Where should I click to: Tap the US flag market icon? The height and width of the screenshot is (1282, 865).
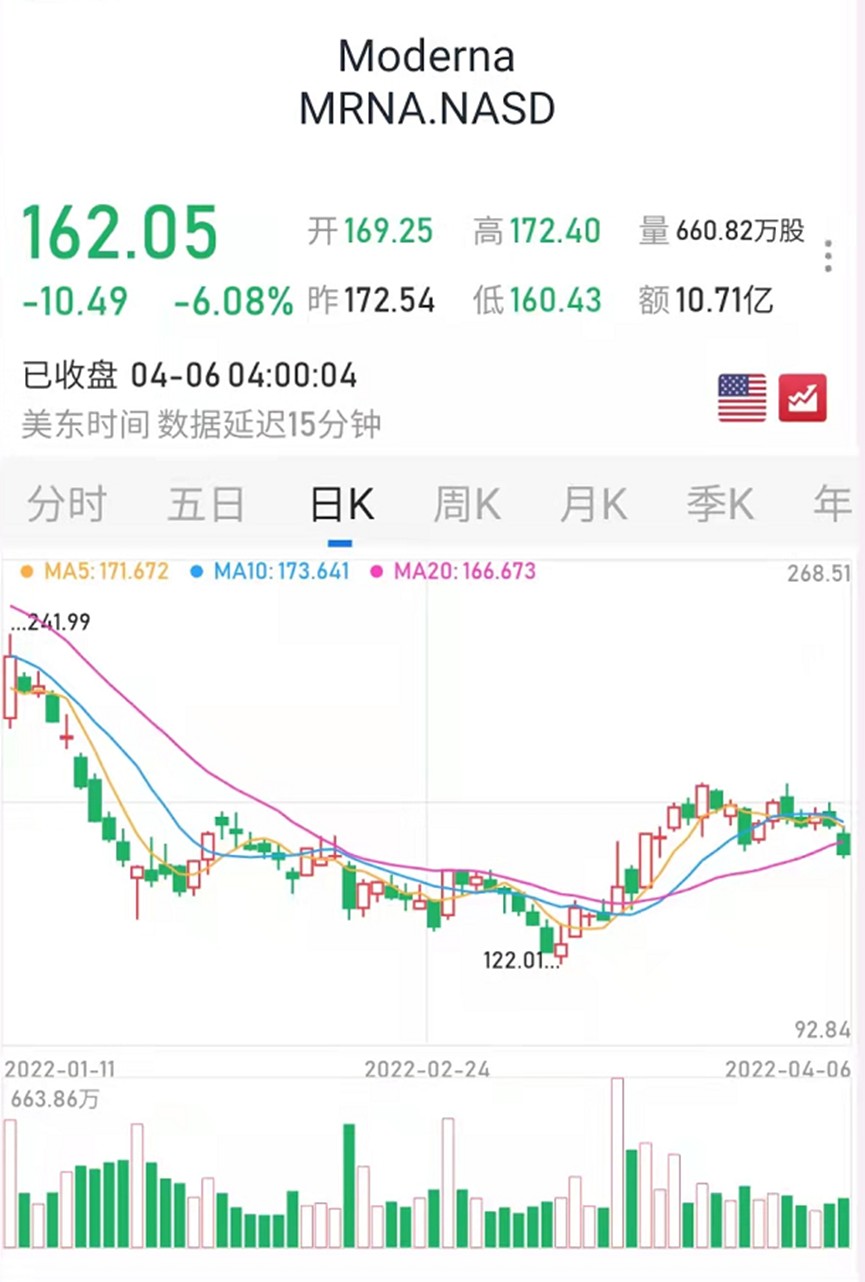click(x=742, y=397)
